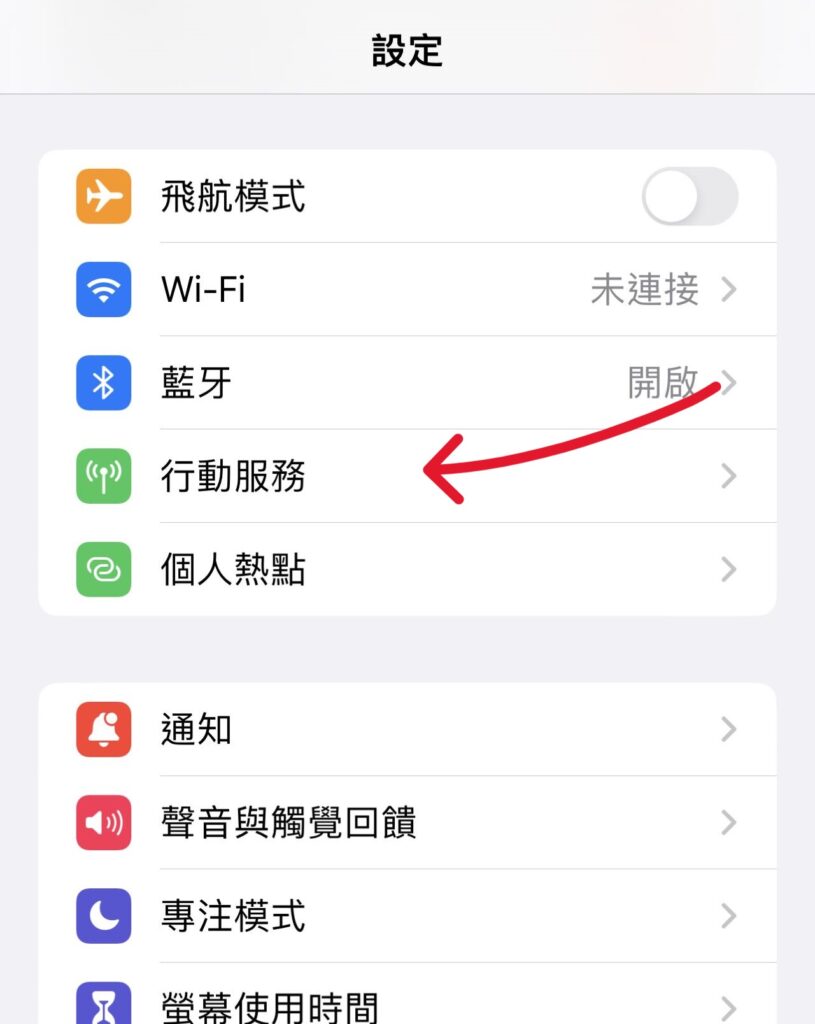Tap the airplane icon for 飛航模式

coord(103,197)
